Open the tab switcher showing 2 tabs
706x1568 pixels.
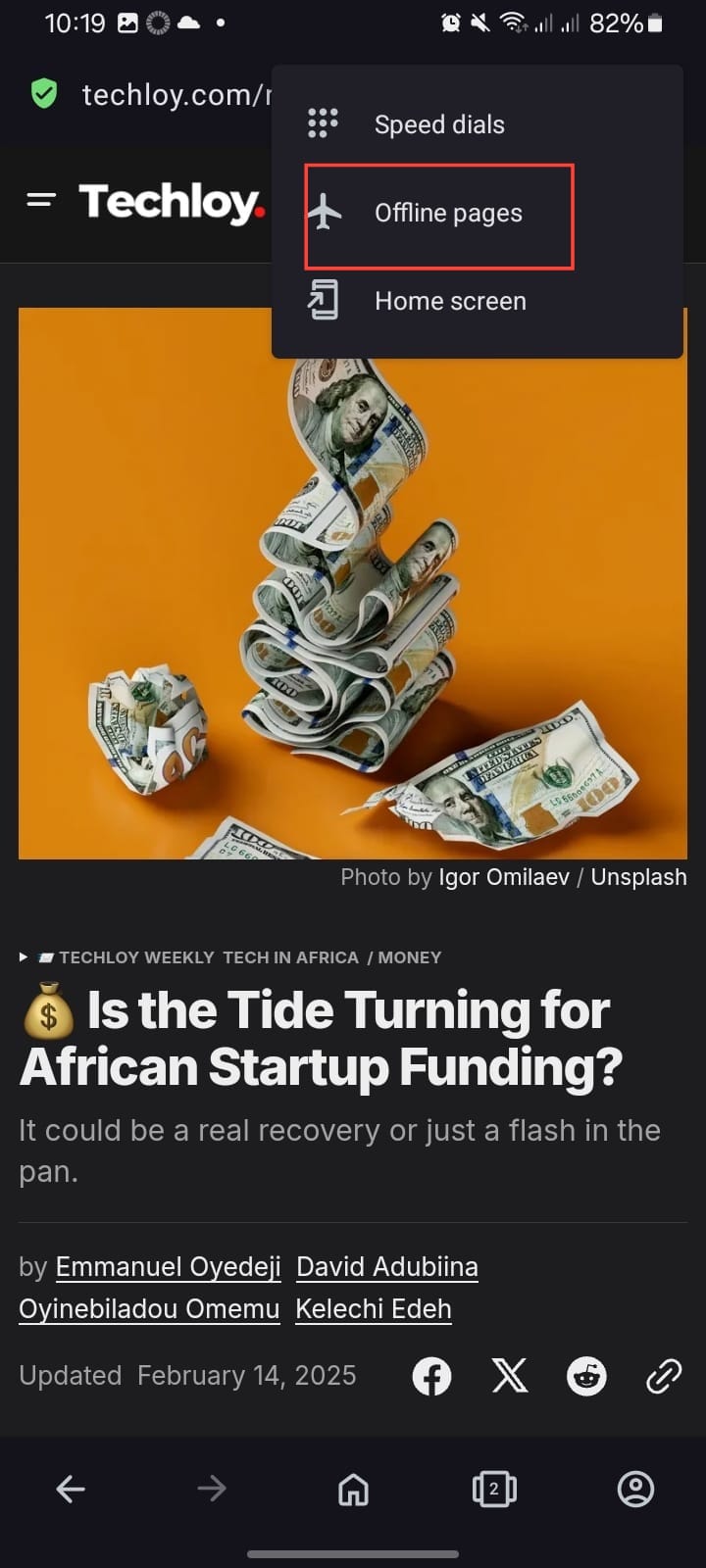tap(493, 1490)
